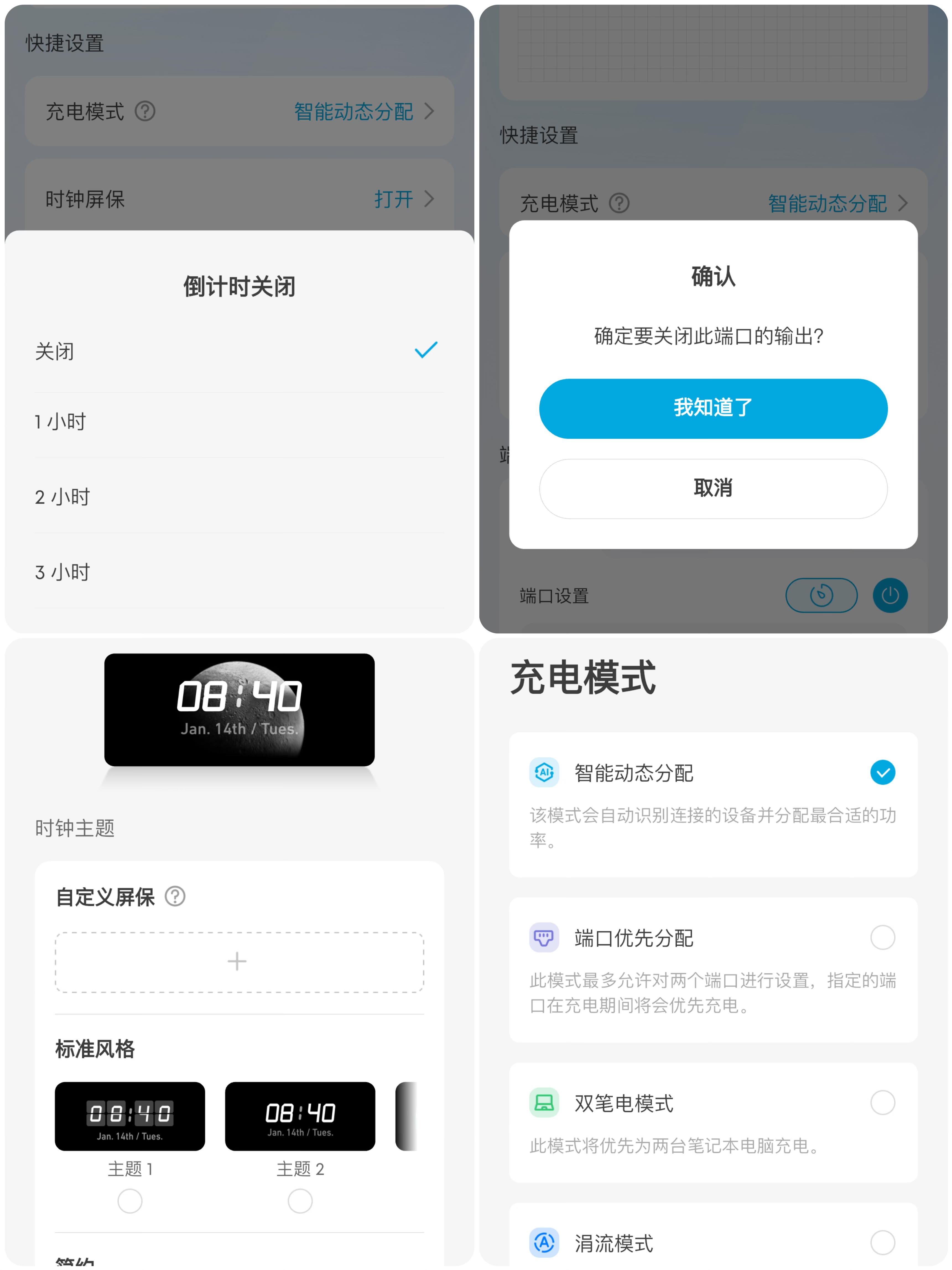Enable 双笔电模式 charging mode

click(x=884, y=1103)
